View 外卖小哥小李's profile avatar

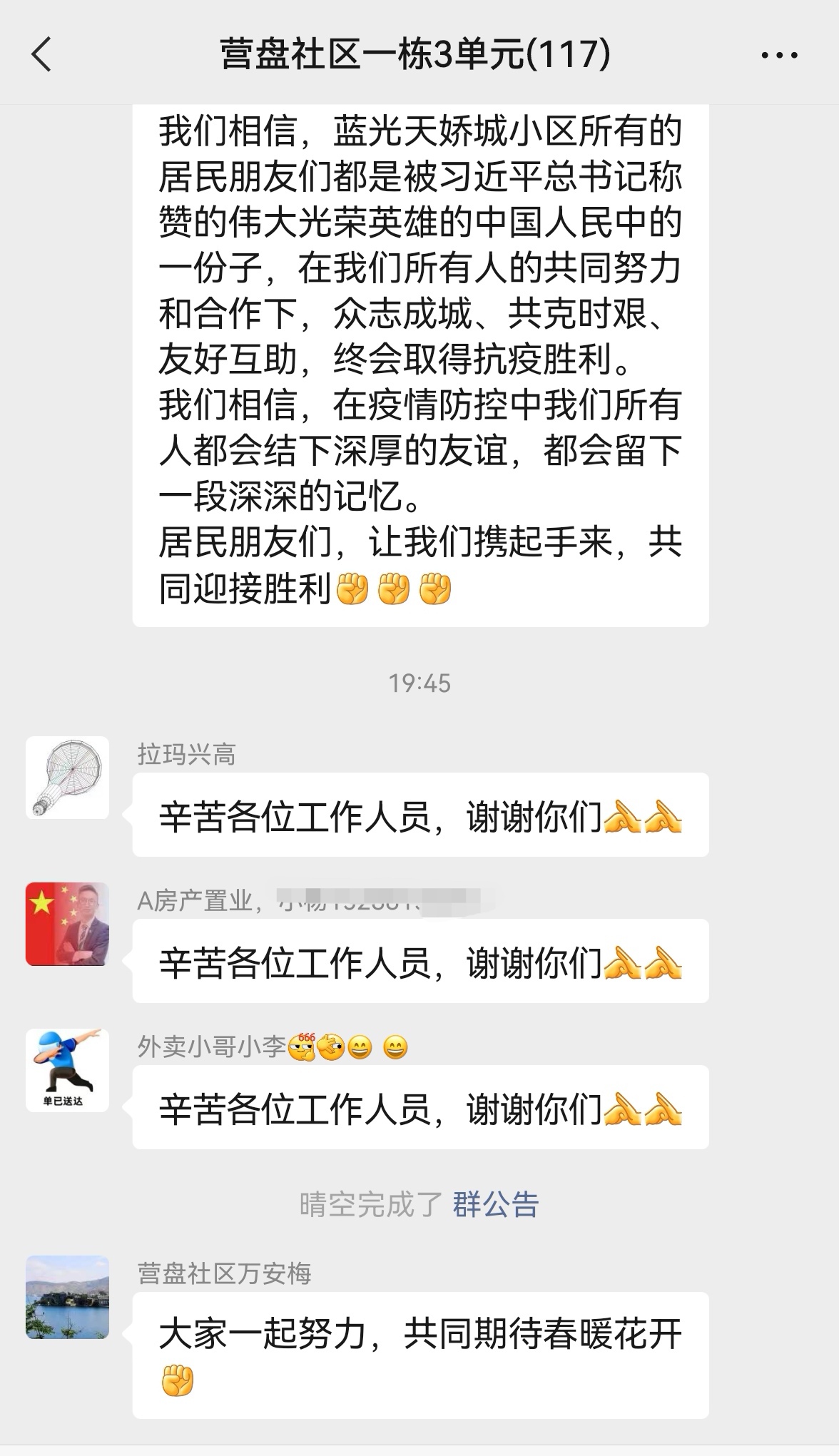pyautogui.click(x=67, y=1070)
